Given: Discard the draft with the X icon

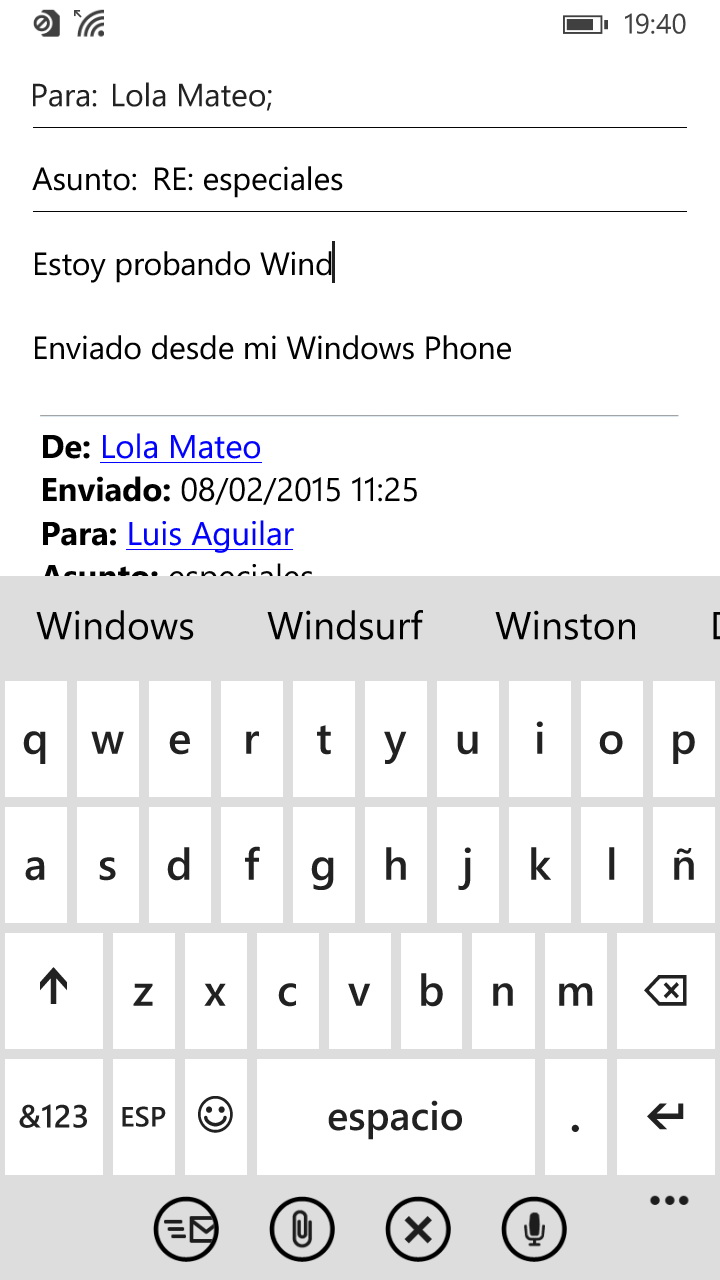Looking at the screenshot, I should pyautogui.click(x=418, y=1229).
